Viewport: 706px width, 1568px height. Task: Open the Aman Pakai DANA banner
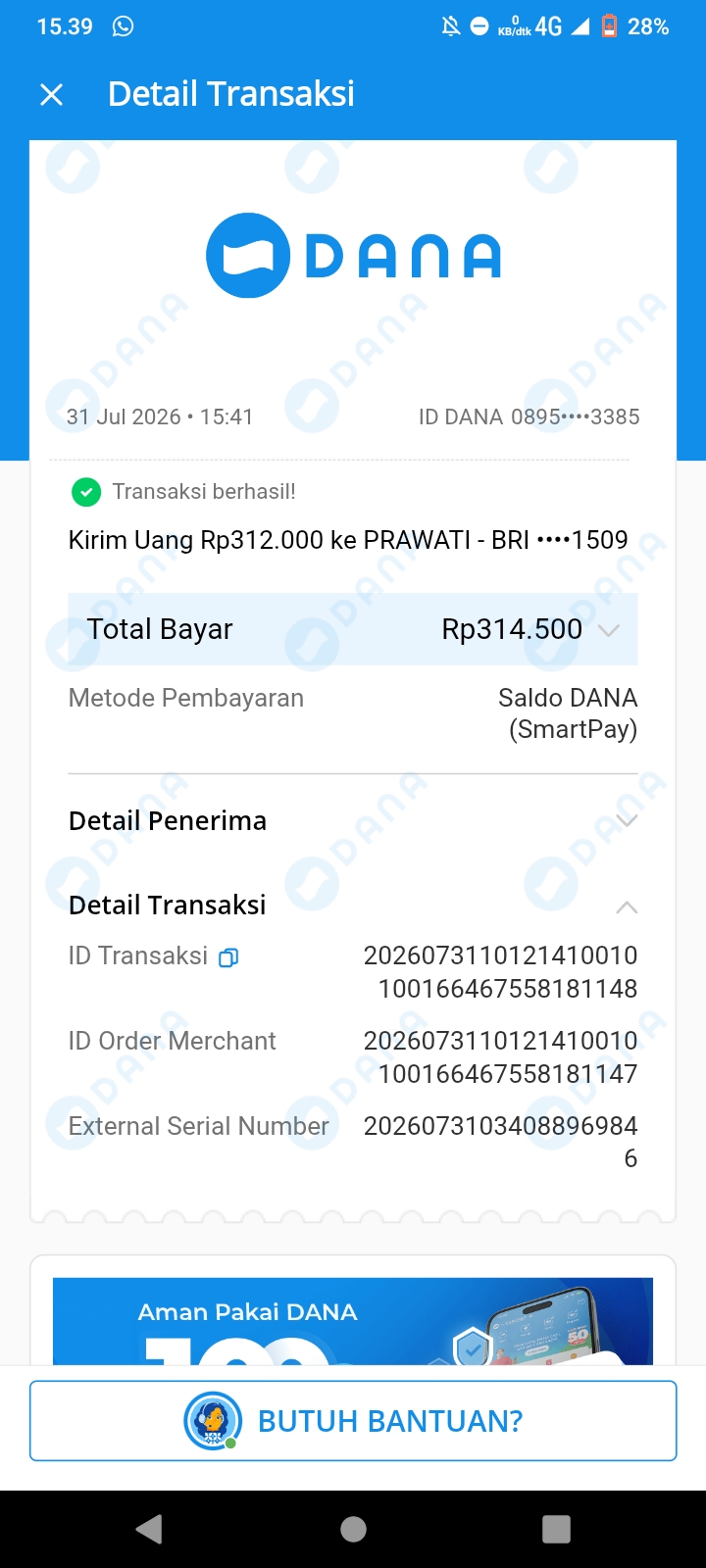pos(353,1321)
